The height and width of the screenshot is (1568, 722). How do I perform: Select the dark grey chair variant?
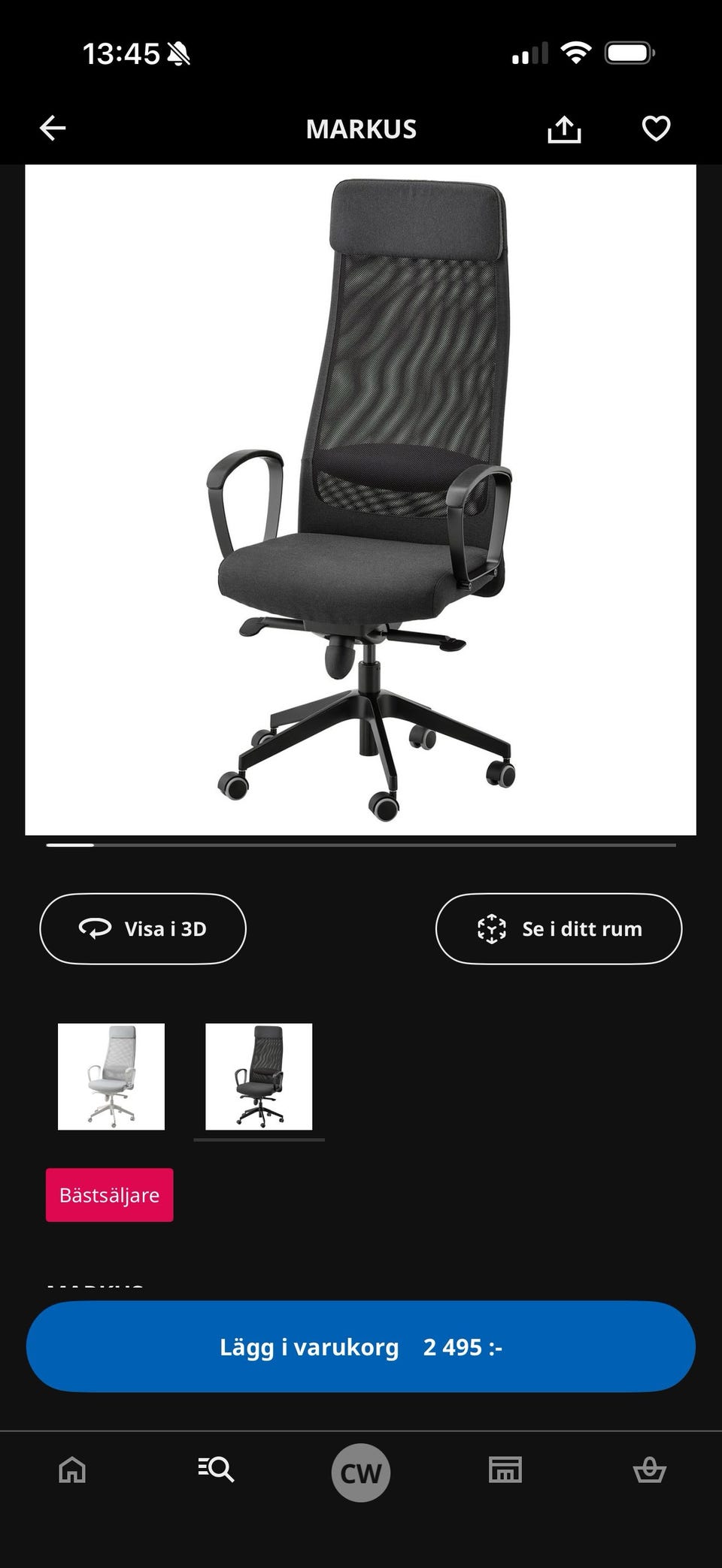coord(259,1076)
